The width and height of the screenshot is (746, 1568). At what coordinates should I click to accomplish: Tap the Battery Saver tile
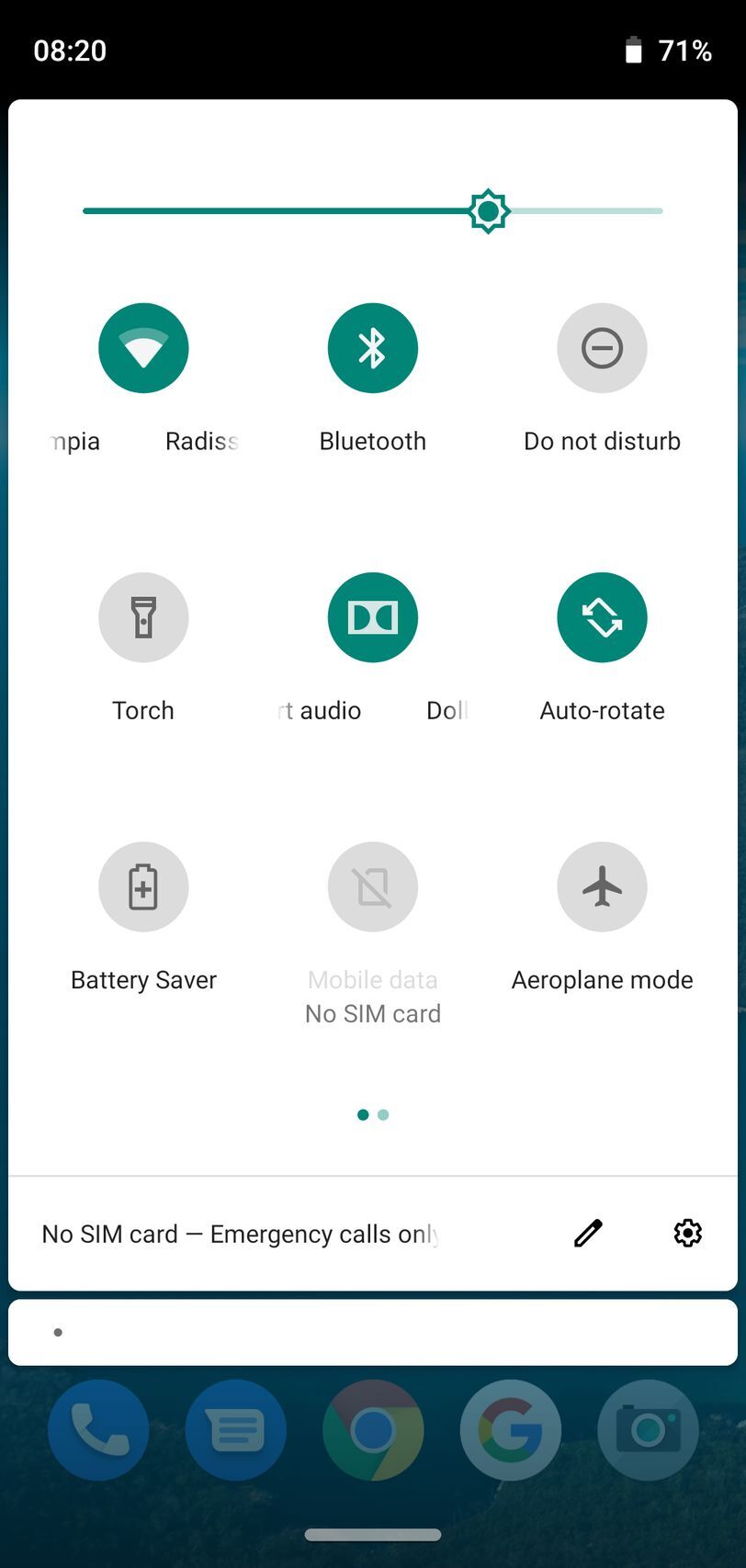tap(143, 886)
